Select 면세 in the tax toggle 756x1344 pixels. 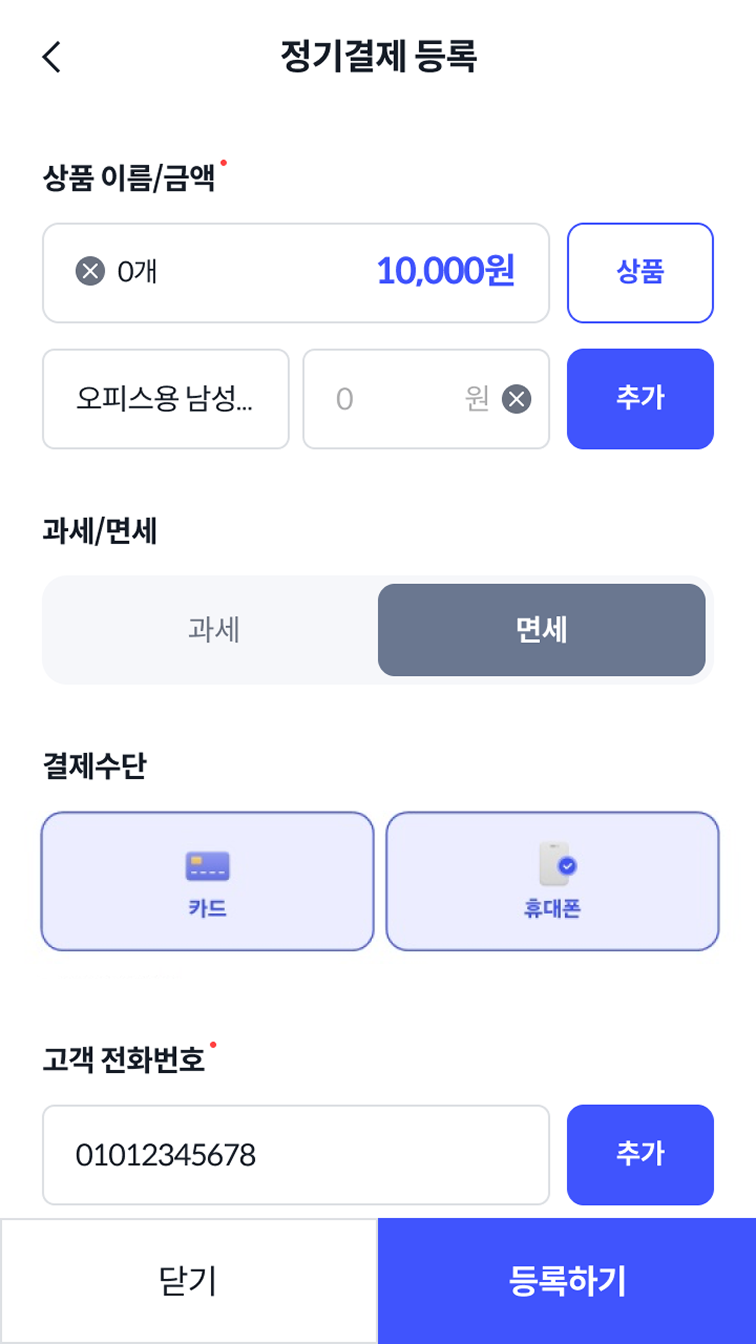(x=541, y=630)
